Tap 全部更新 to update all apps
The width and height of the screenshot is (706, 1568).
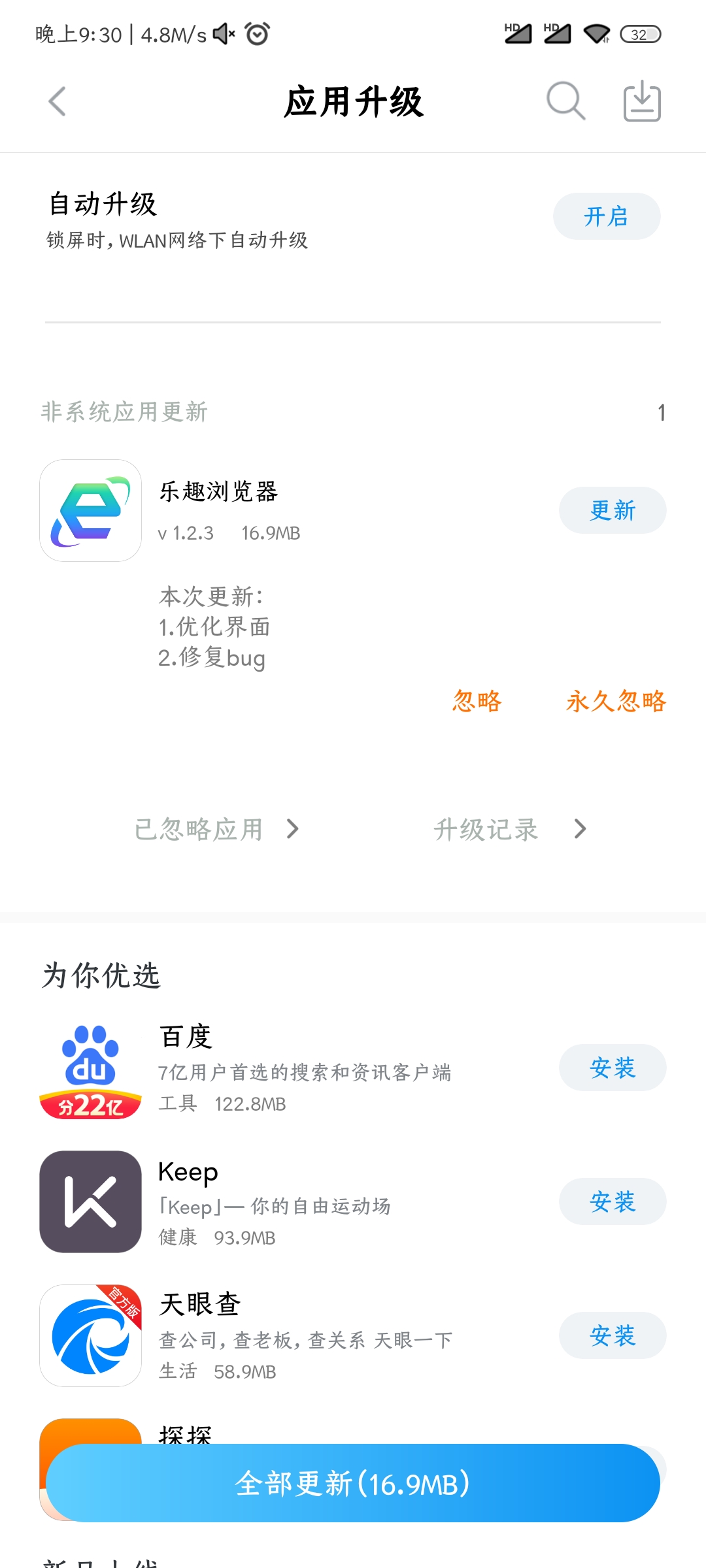point(353,1483)
